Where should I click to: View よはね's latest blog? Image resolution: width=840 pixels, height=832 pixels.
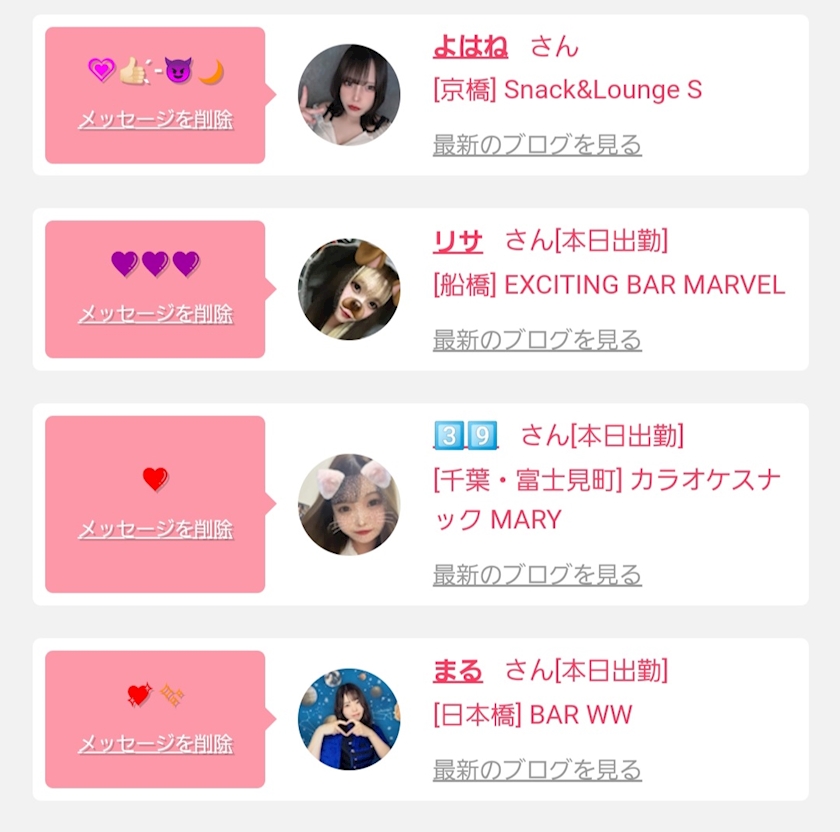pos(537,145)
